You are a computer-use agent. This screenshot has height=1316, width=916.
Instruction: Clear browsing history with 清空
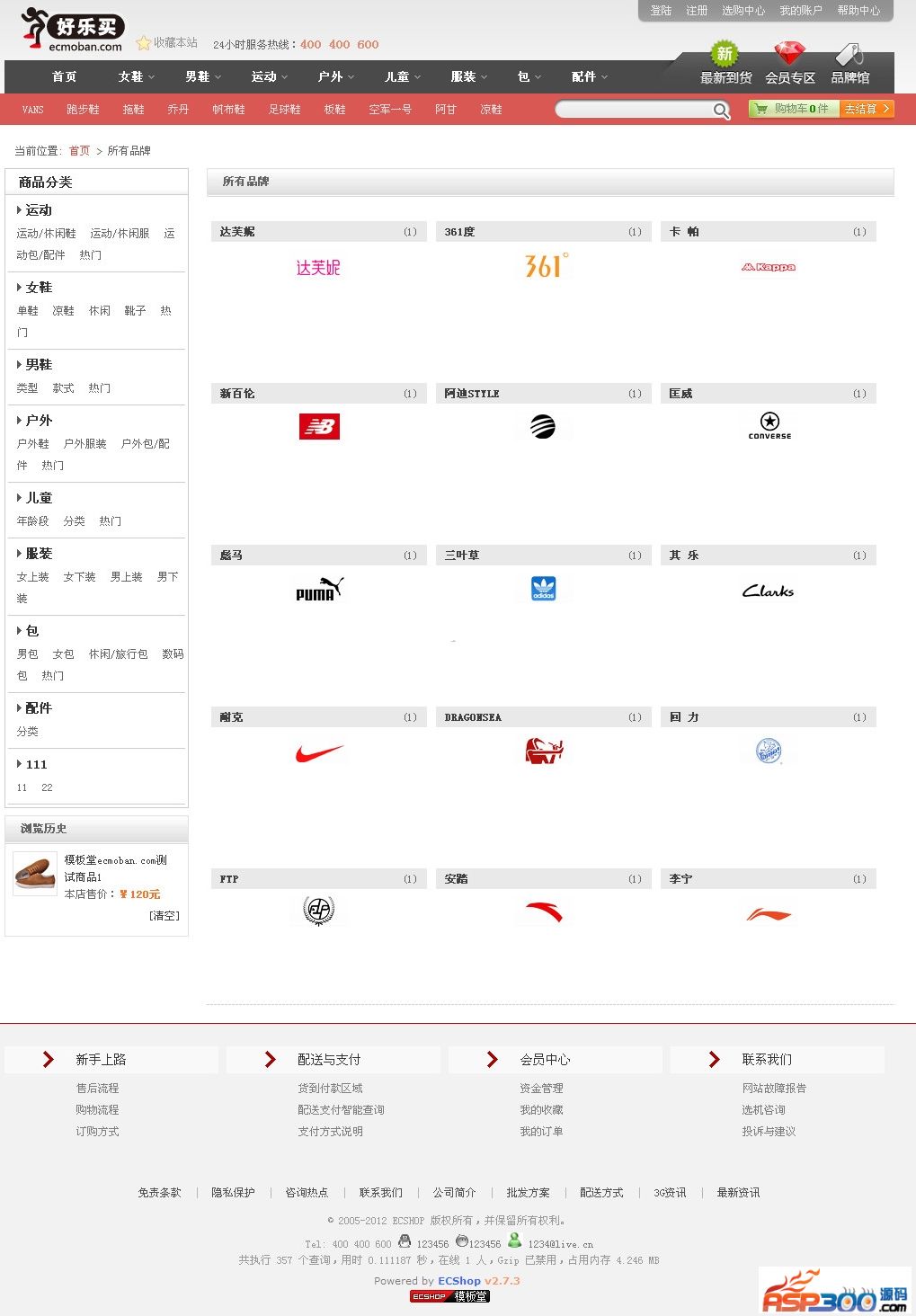[x=165, y=916]
